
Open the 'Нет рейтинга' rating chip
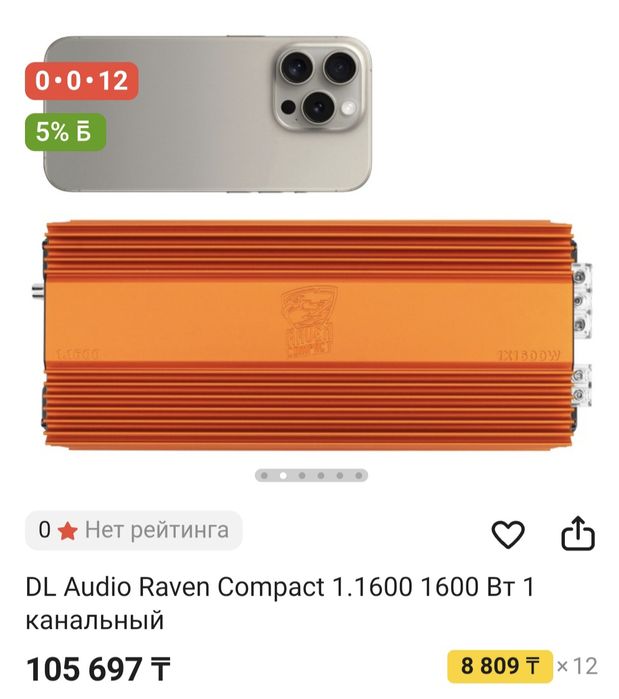pyautogui.click(x=134, y=530)
